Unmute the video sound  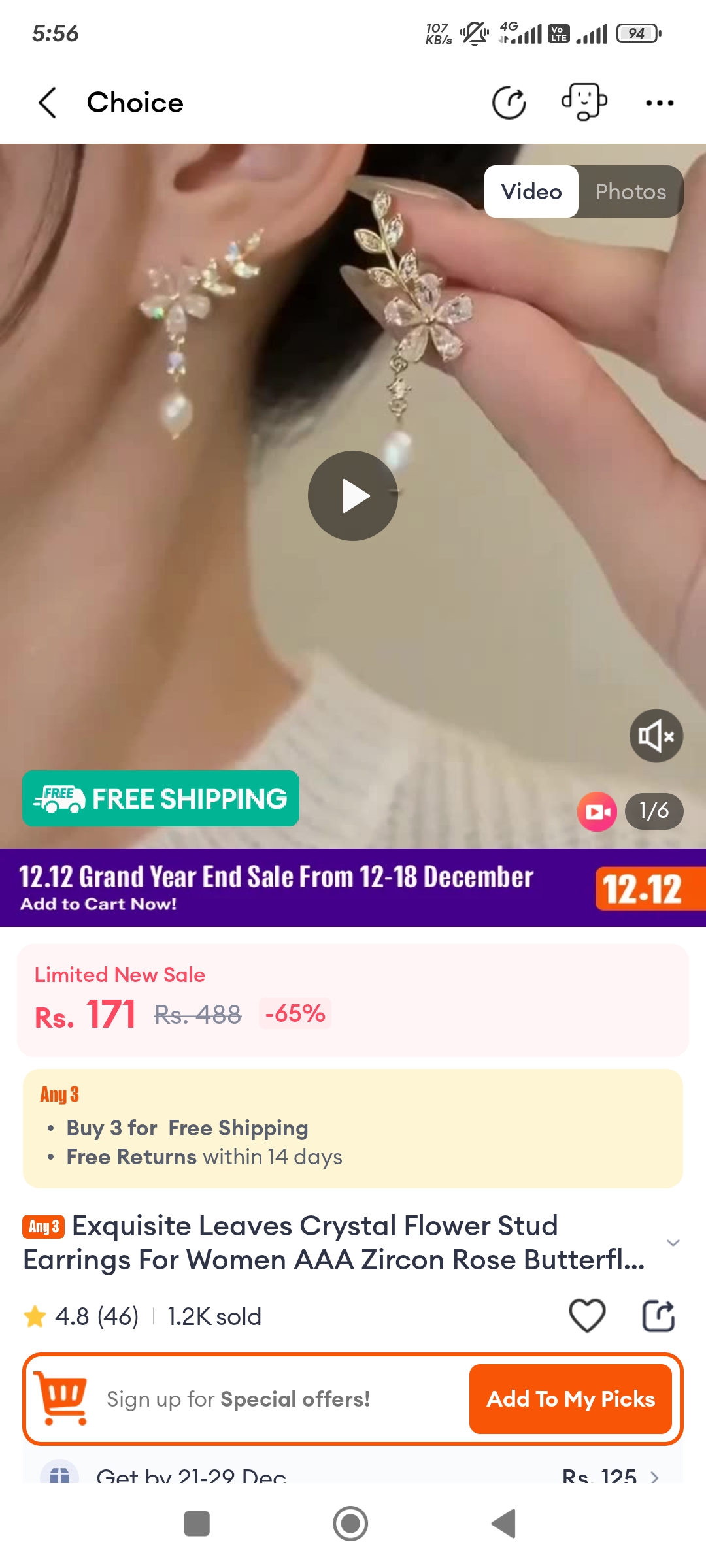[656, 736]
